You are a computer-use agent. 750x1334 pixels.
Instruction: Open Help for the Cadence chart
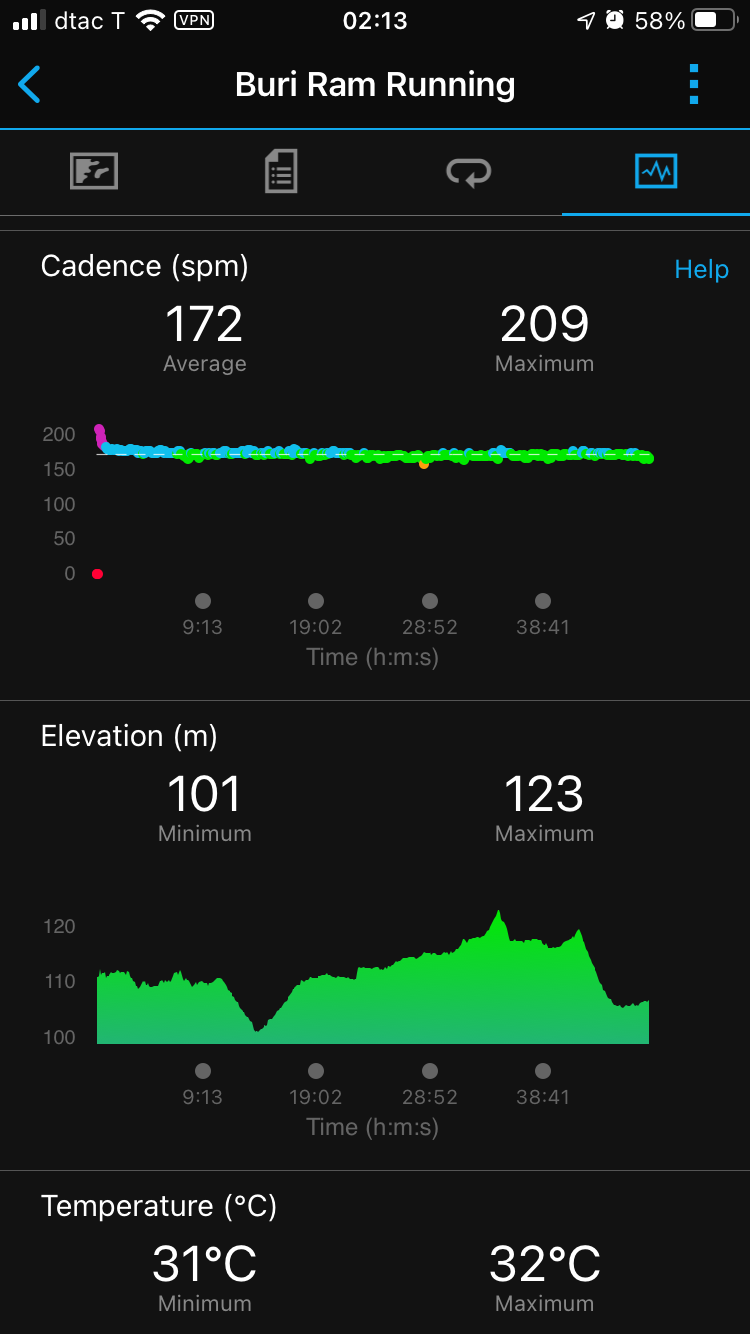click(701, 269)
